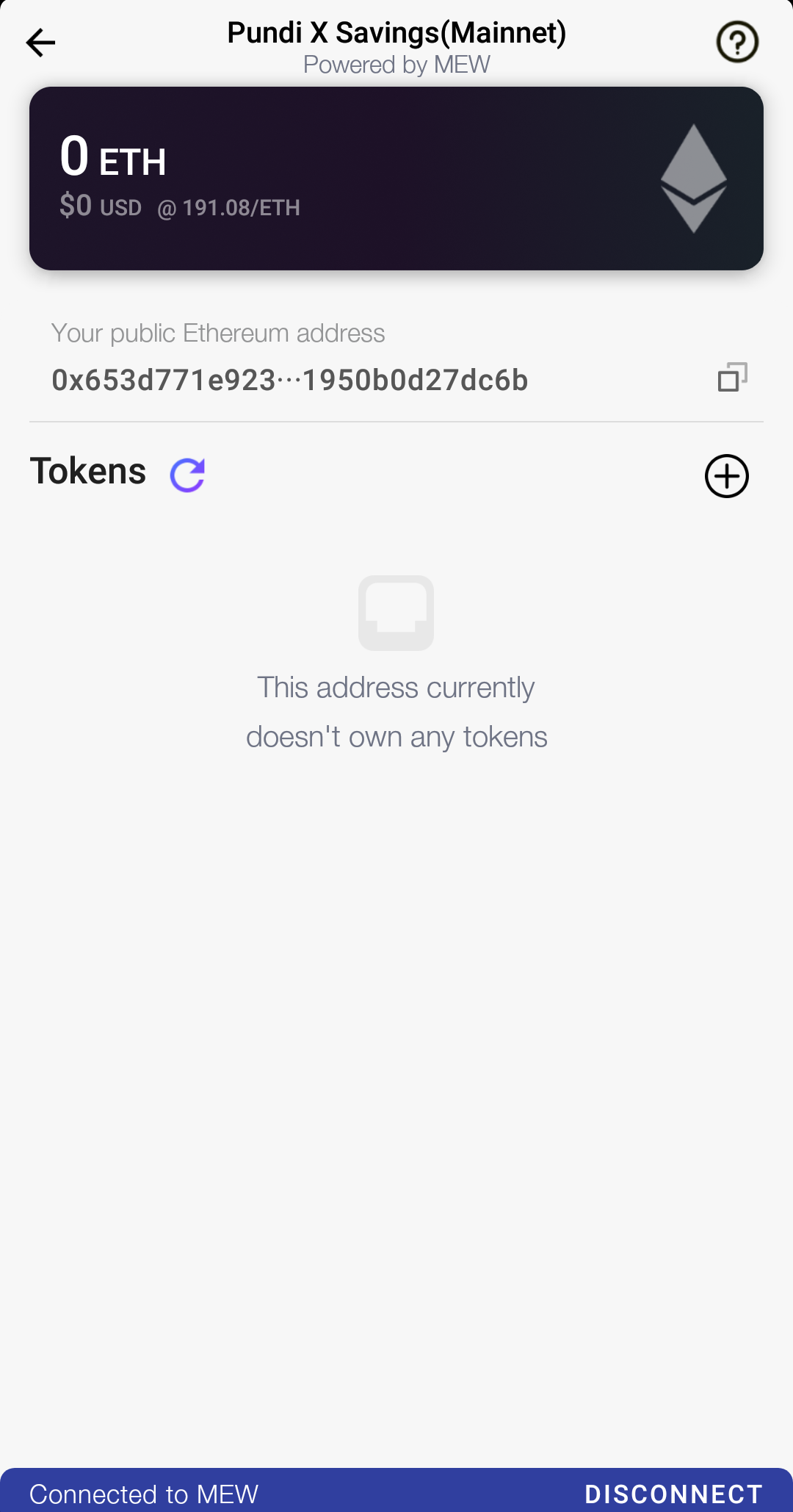Disconnect from MEW

pyautogui.click(x=673, y=1494)
